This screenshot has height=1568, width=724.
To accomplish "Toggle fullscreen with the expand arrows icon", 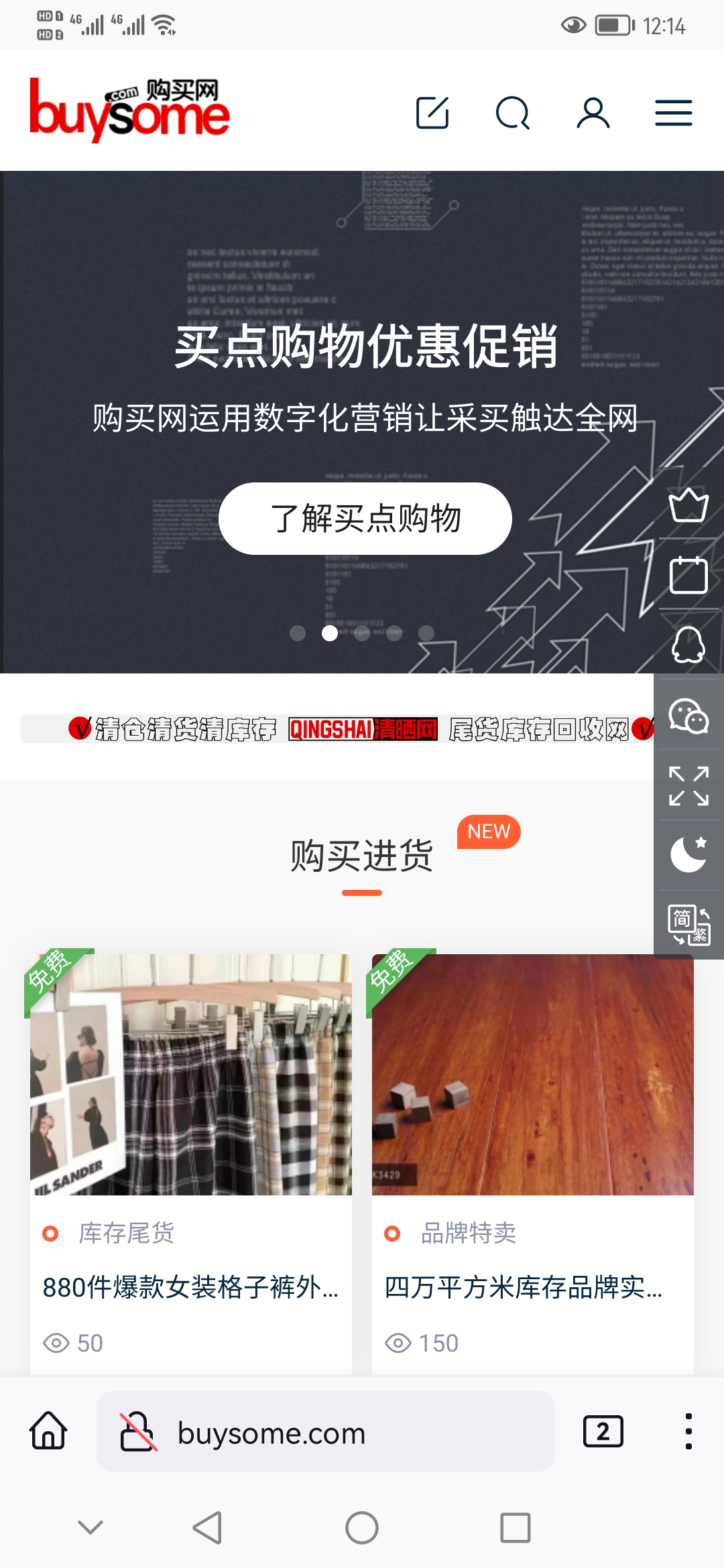I will coord(688,785).
